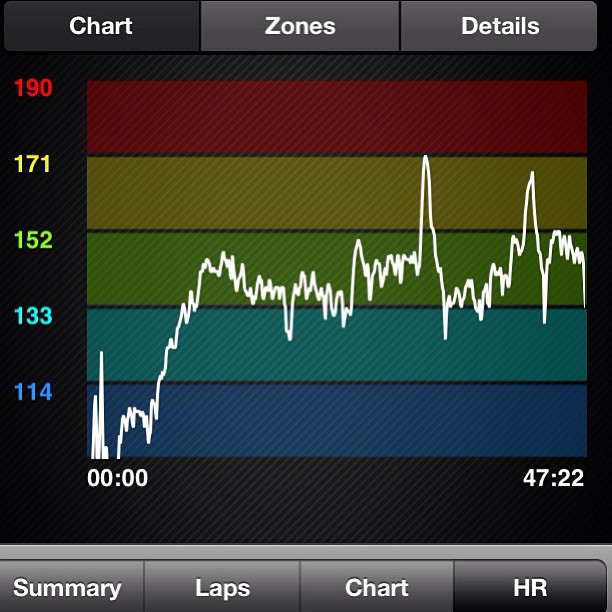
Task: Select the HR tab
Action: click(530, 587)
